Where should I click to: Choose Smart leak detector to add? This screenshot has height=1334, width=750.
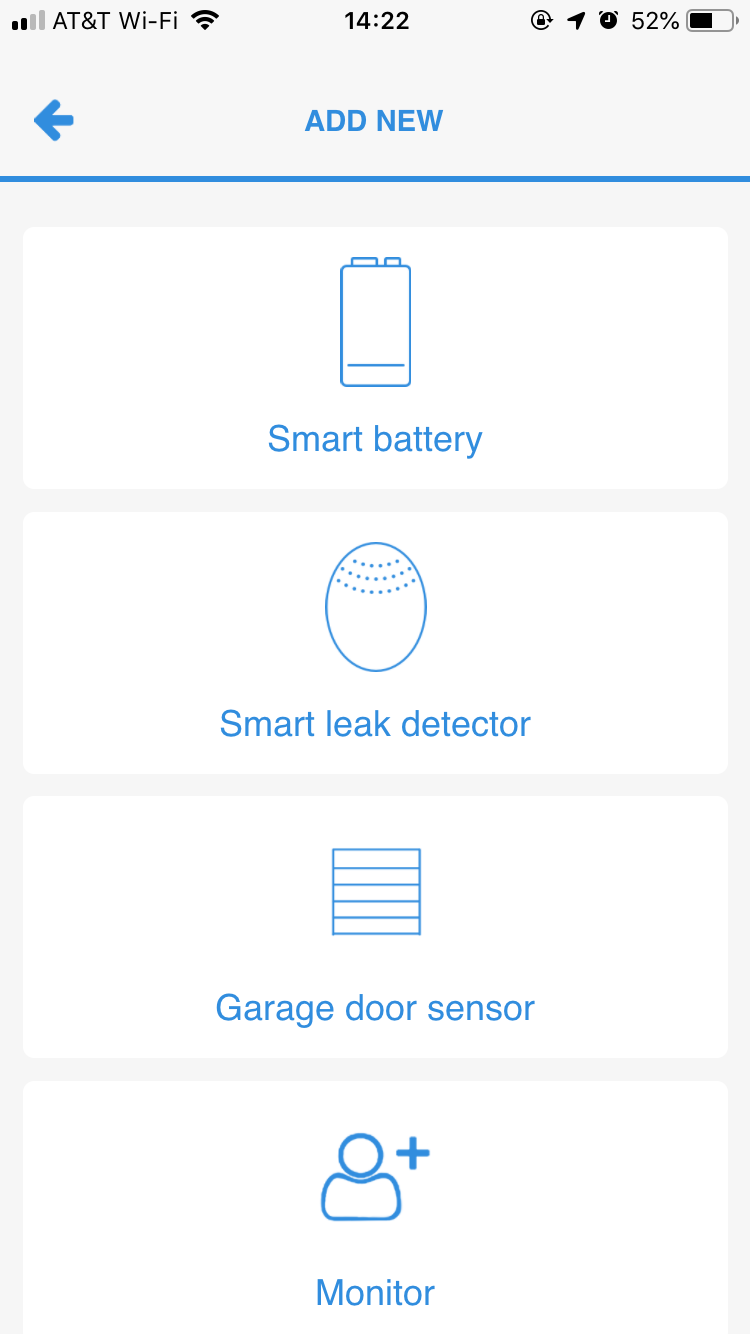(375, 643)
